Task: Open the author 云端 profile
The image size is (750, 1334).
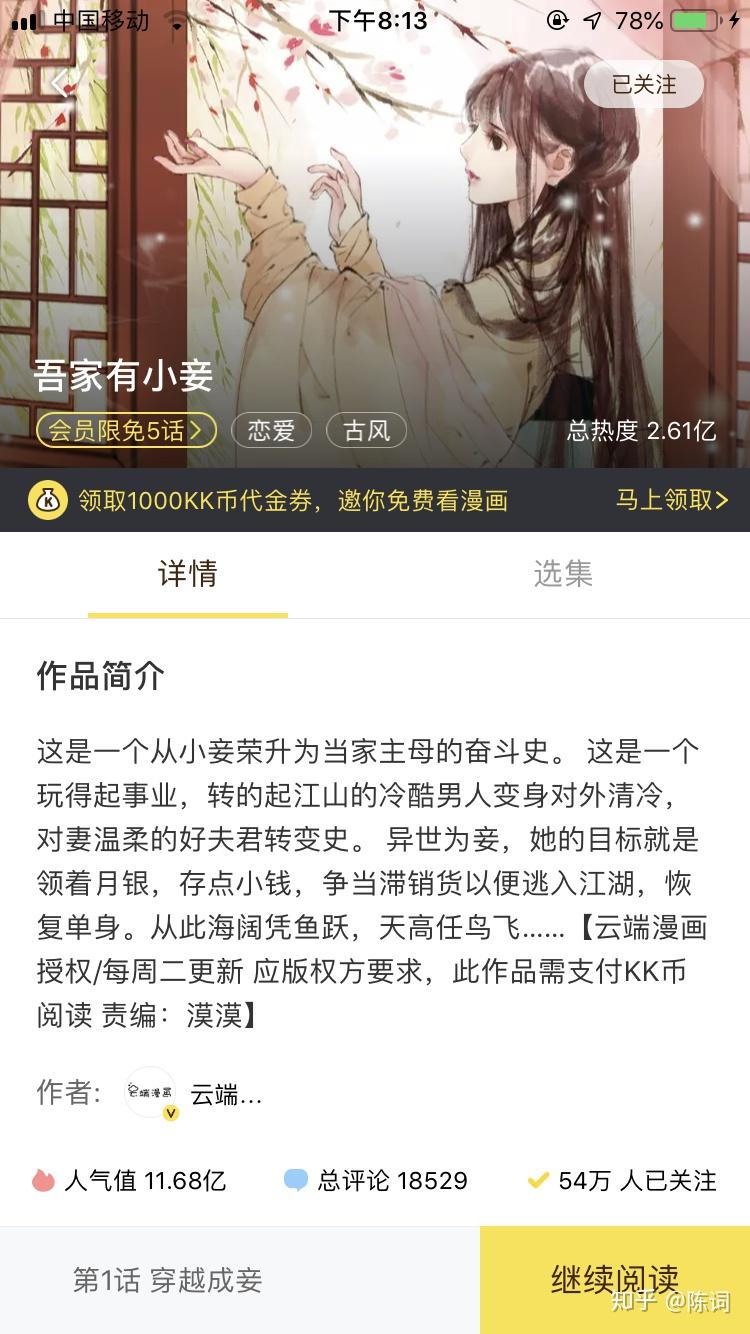Action: click(x=195, y=1094)
